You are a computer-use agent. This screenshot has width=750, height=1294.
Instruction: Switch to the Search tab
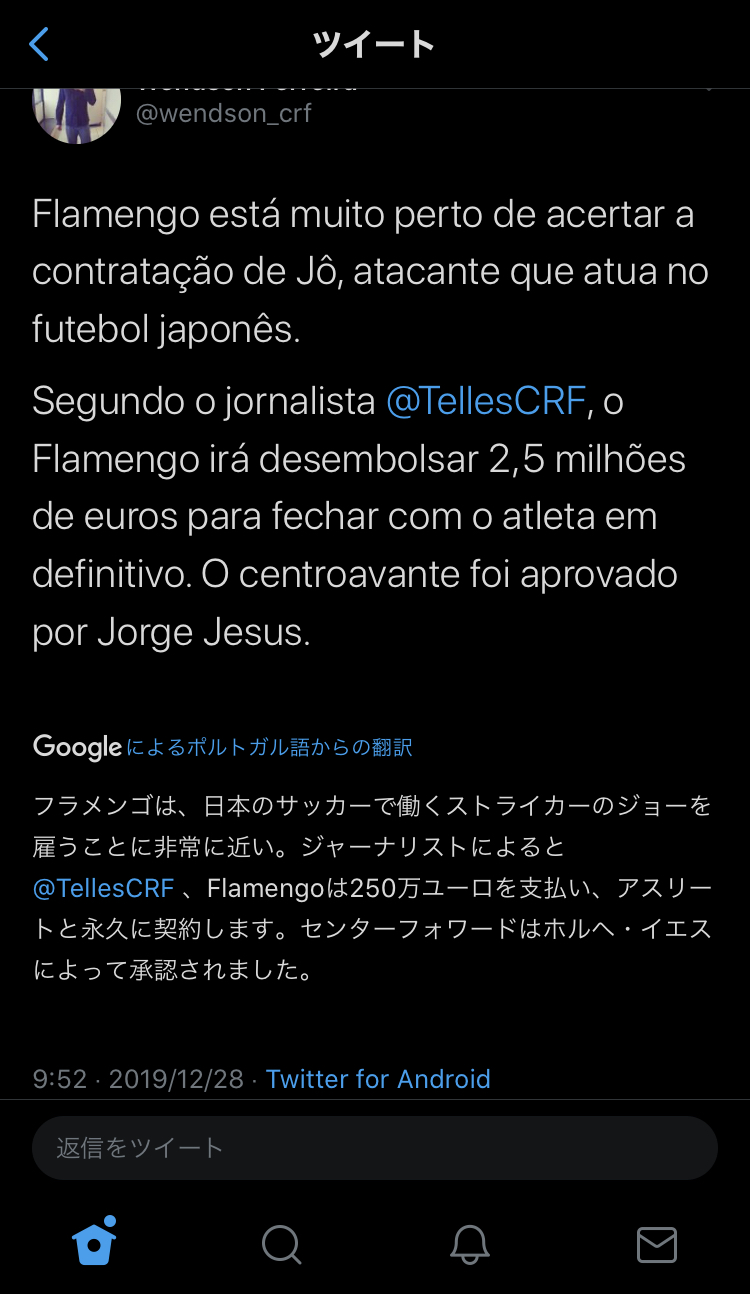281,1245
